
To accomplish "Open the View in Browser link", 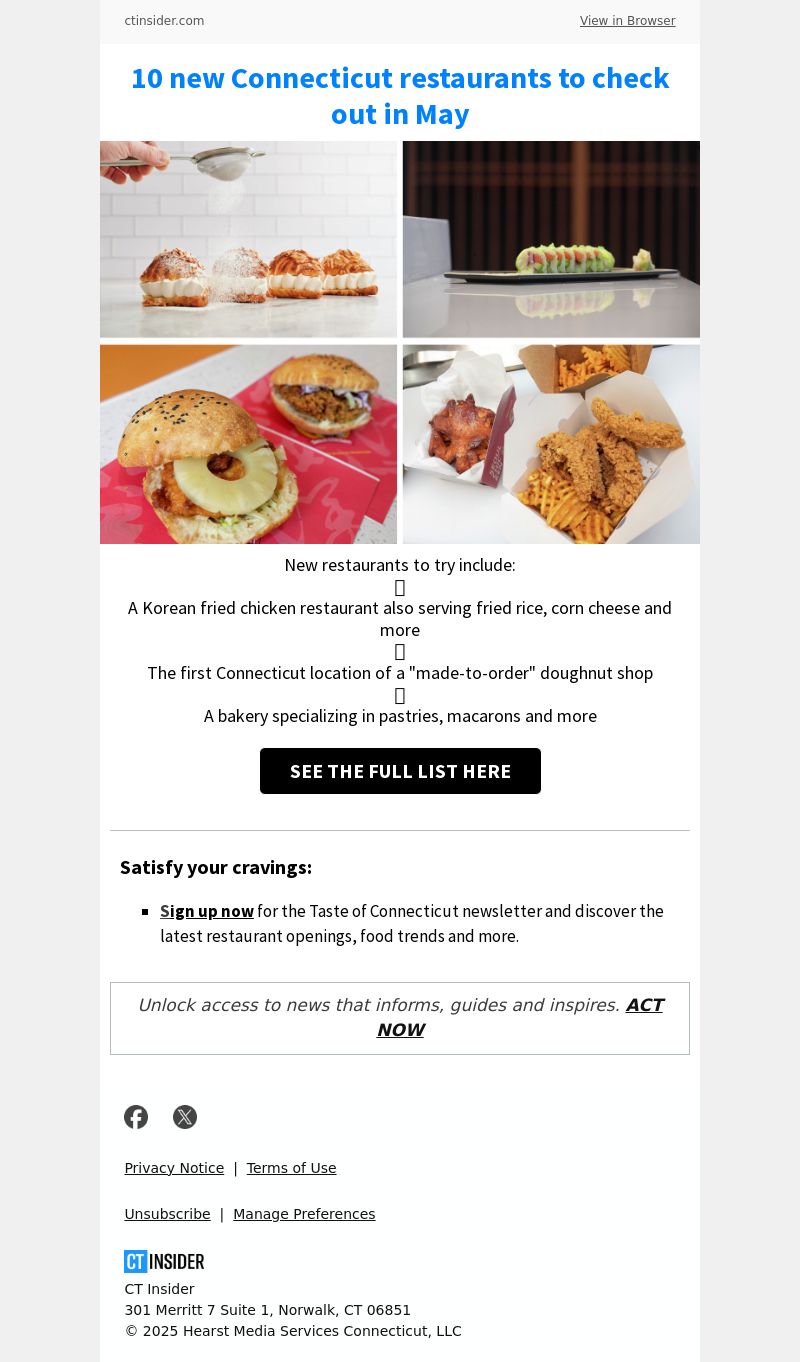I will (627, 21).
